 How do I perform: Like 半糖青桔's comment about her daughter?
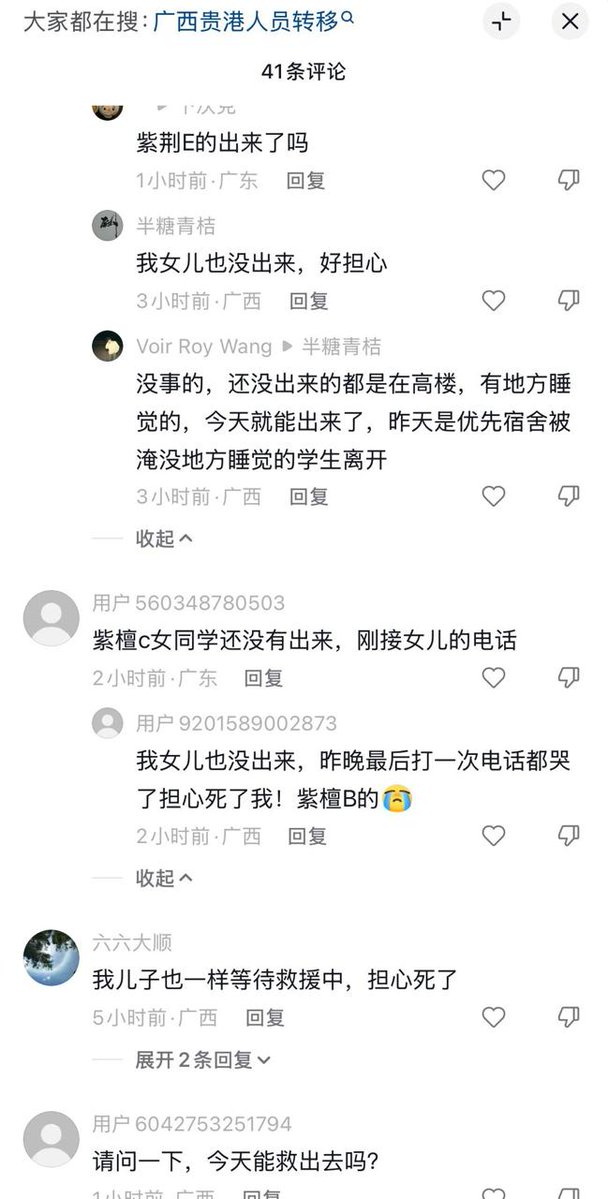click(x=493, y=301)
